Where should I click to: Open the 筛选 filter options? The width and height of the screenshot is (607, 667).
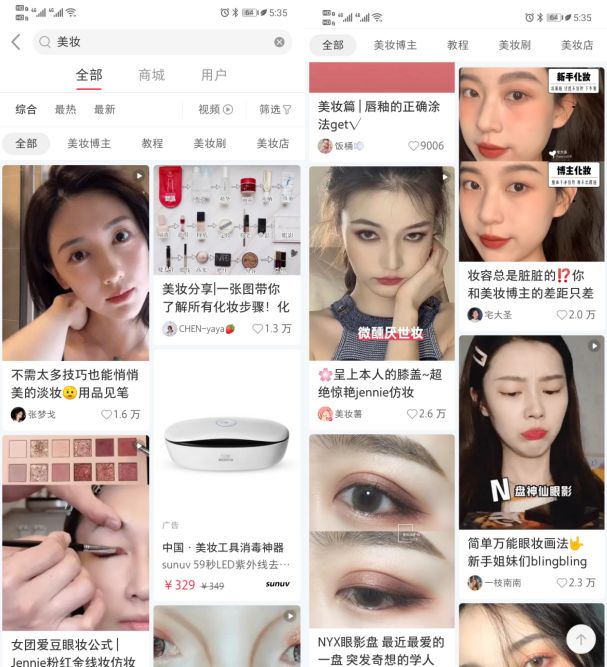(275, 109)
